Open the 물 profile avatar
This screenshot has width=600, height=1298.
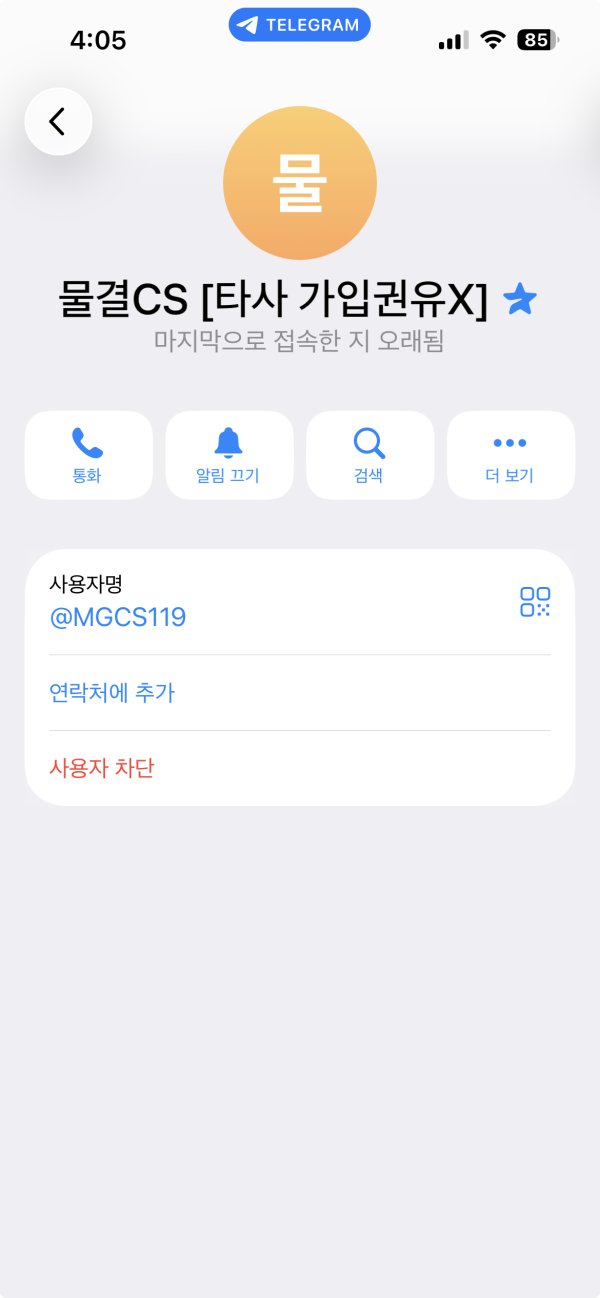click(x=300, y=184)
